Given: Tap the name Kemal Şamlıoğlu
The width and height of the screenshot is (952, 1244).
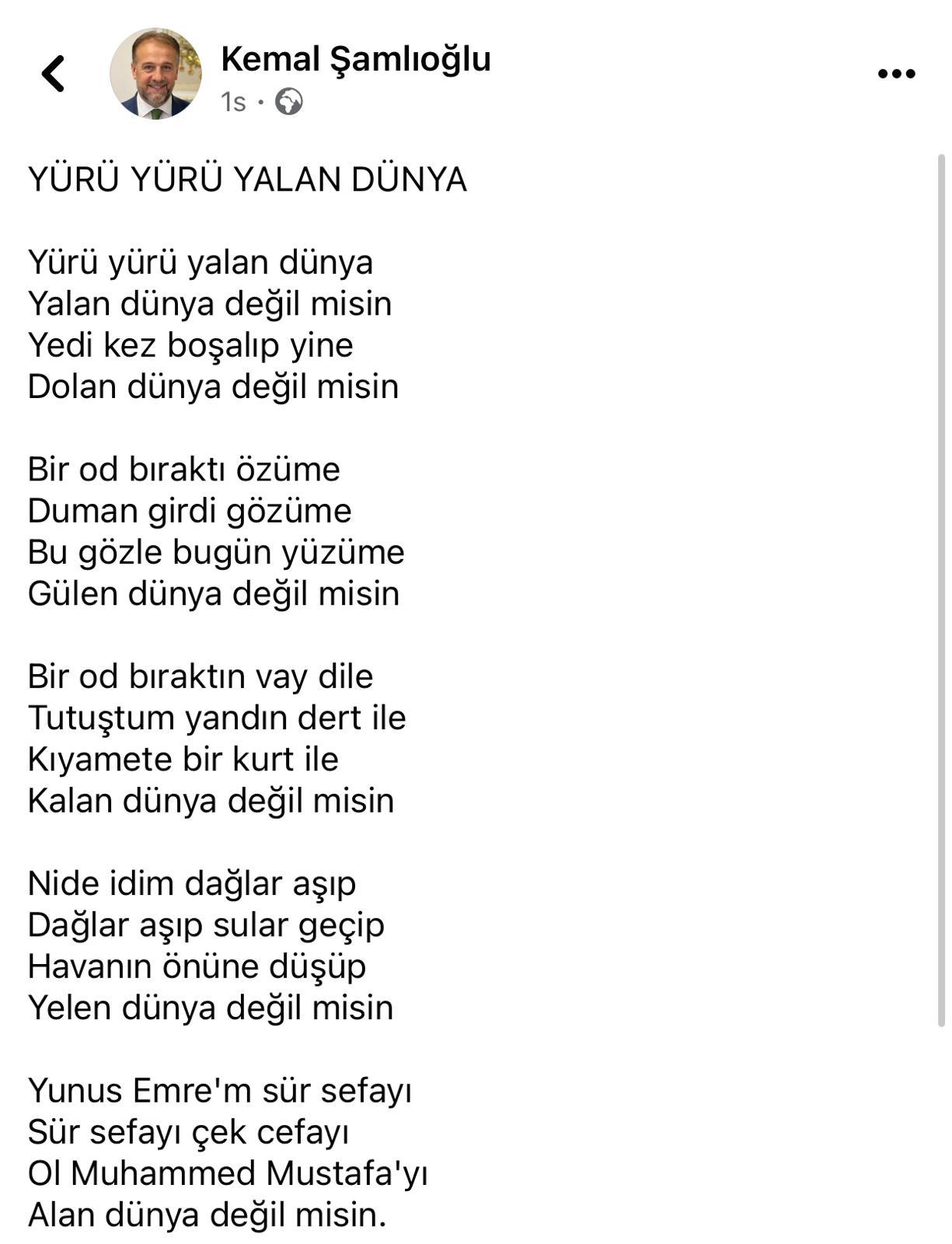Looking at the screenshot, I should [355, 59].
